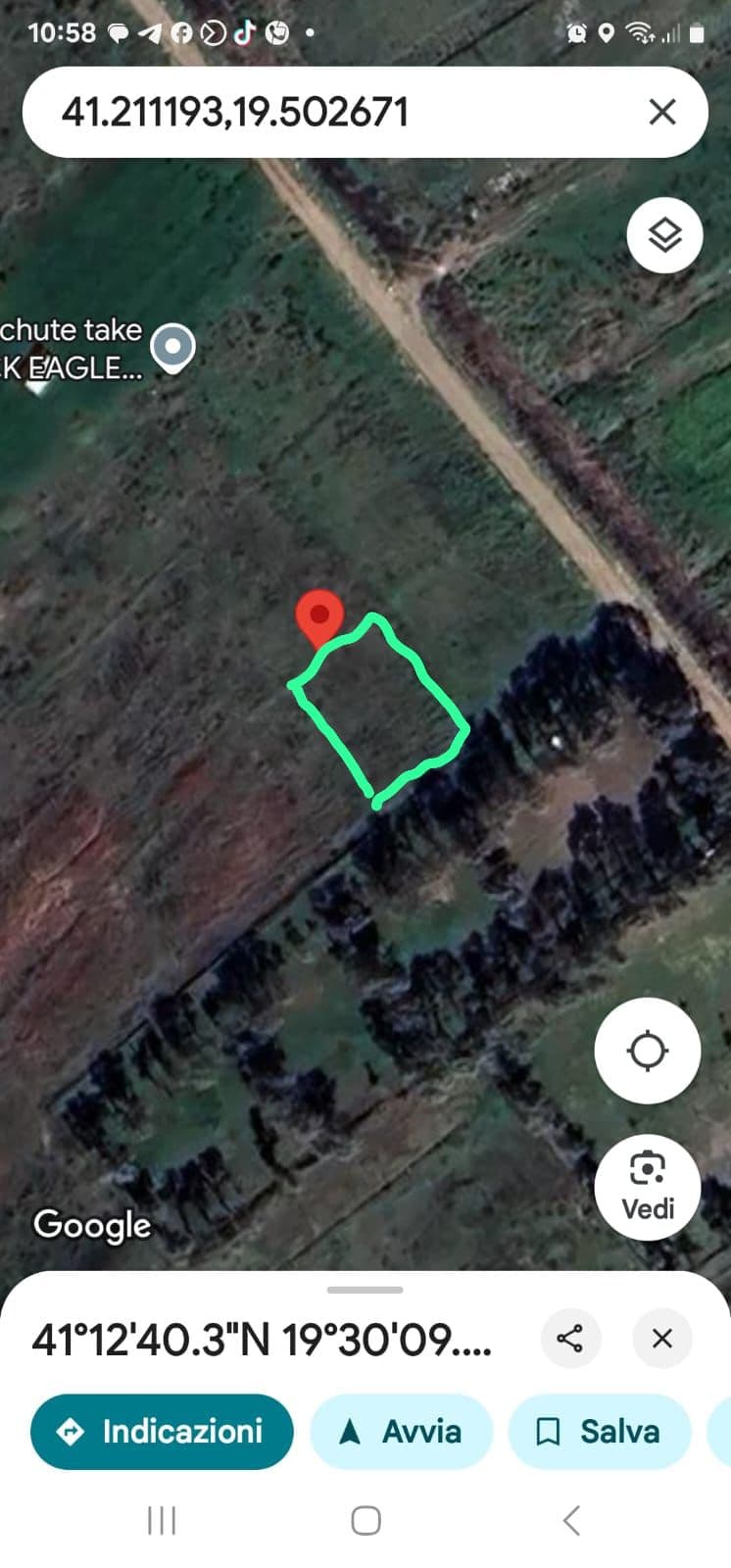
Task: Tap the parachute take-off place marker
Action: (174, 348)
